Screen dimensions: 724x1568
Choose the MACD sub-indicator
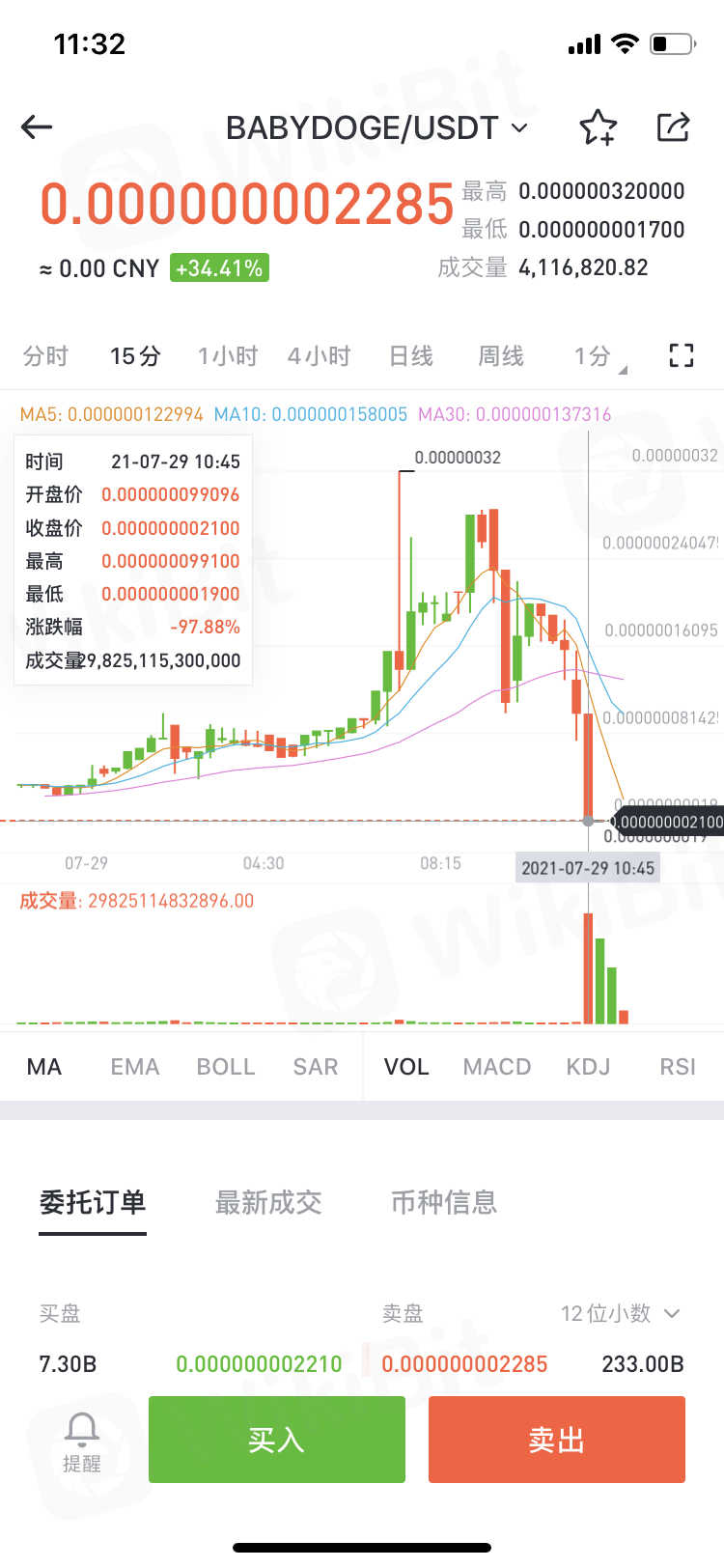496,1067
